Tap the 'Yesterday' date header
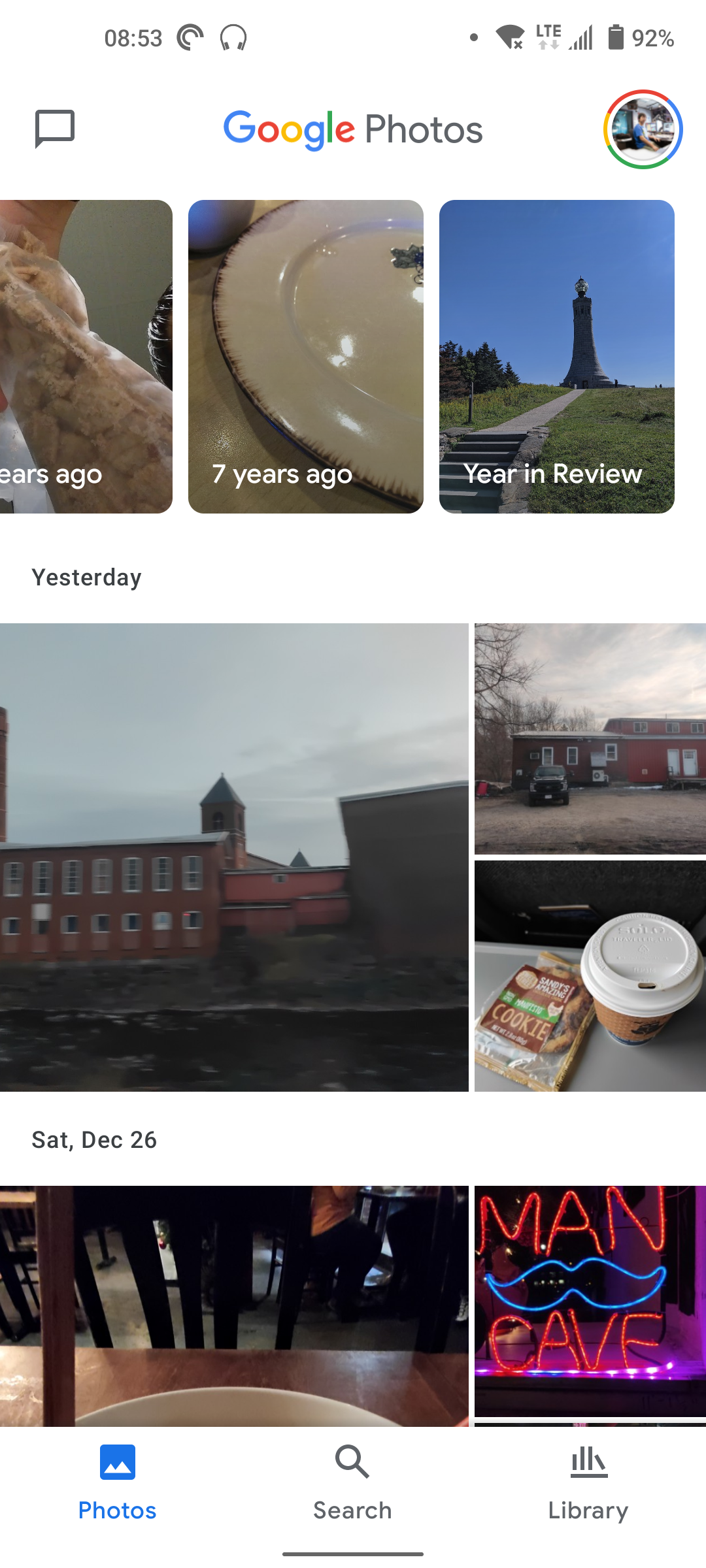The image size is (706, 1568). [86, 576]
